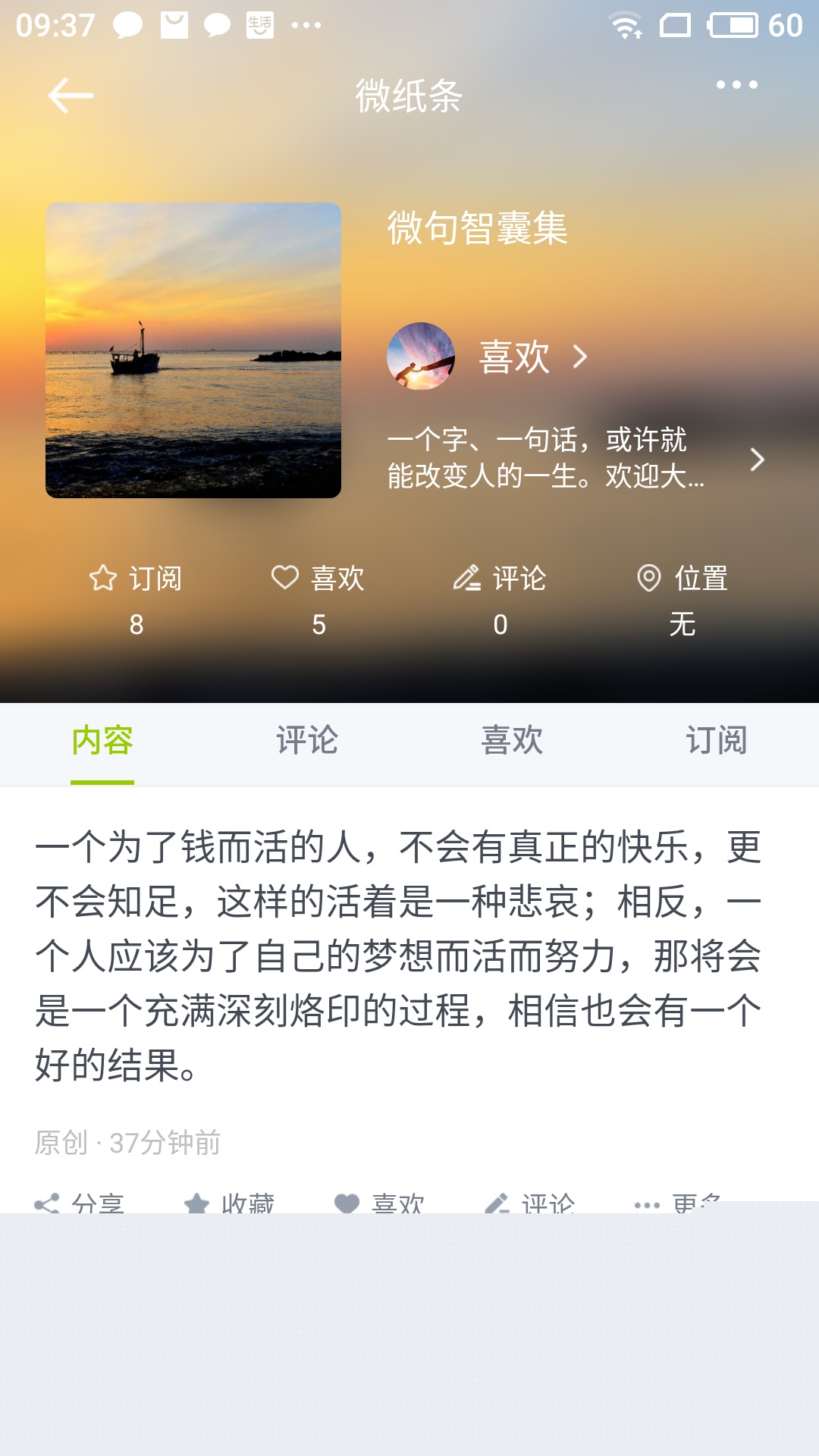Screen dimensions: 819x1456
Task: Open the post about living for money
Action: pyautogui.click(x=398, y=955)
